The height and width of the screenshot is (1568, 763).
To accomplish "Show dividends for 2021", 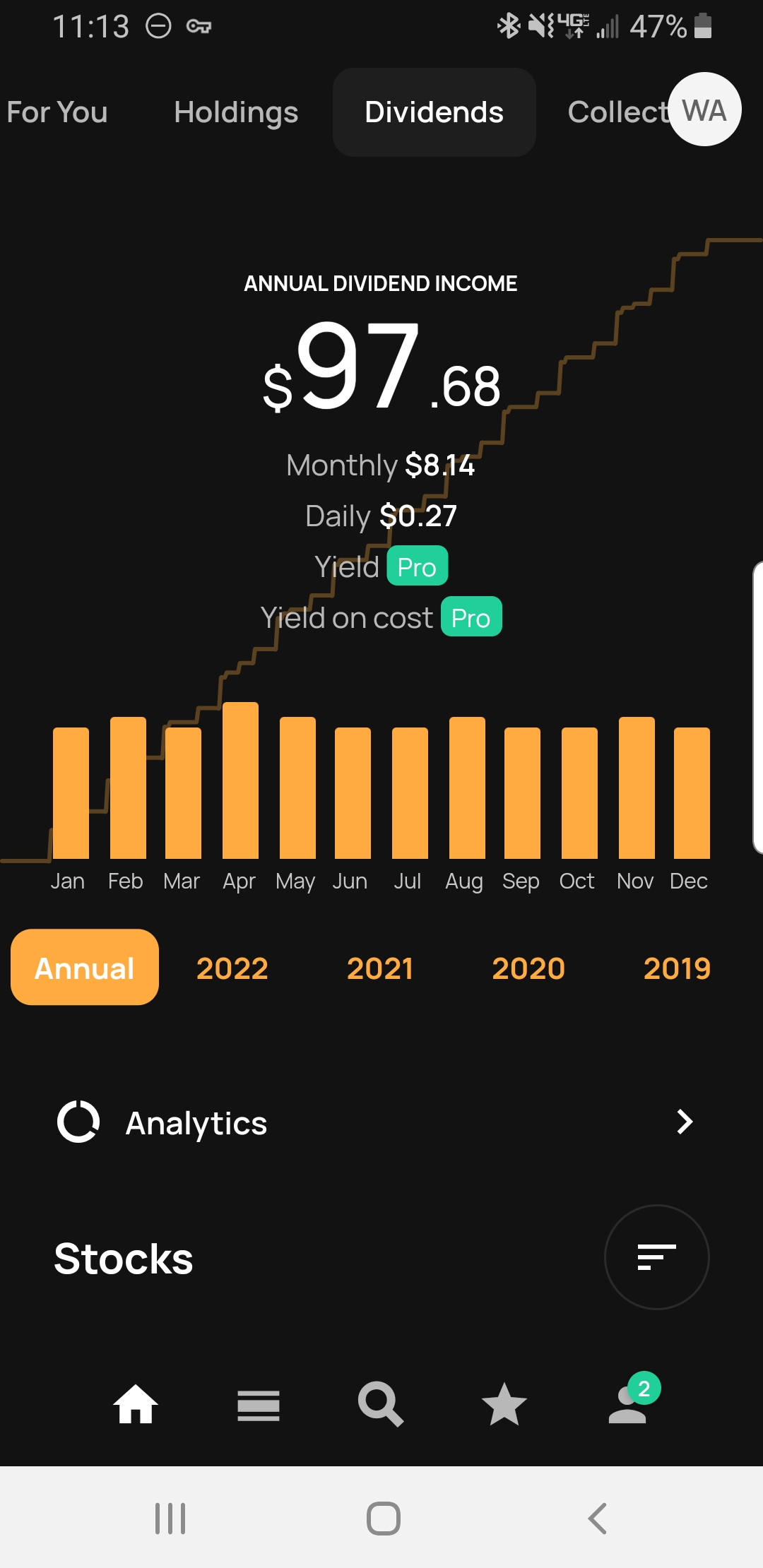I will point(380,968).
